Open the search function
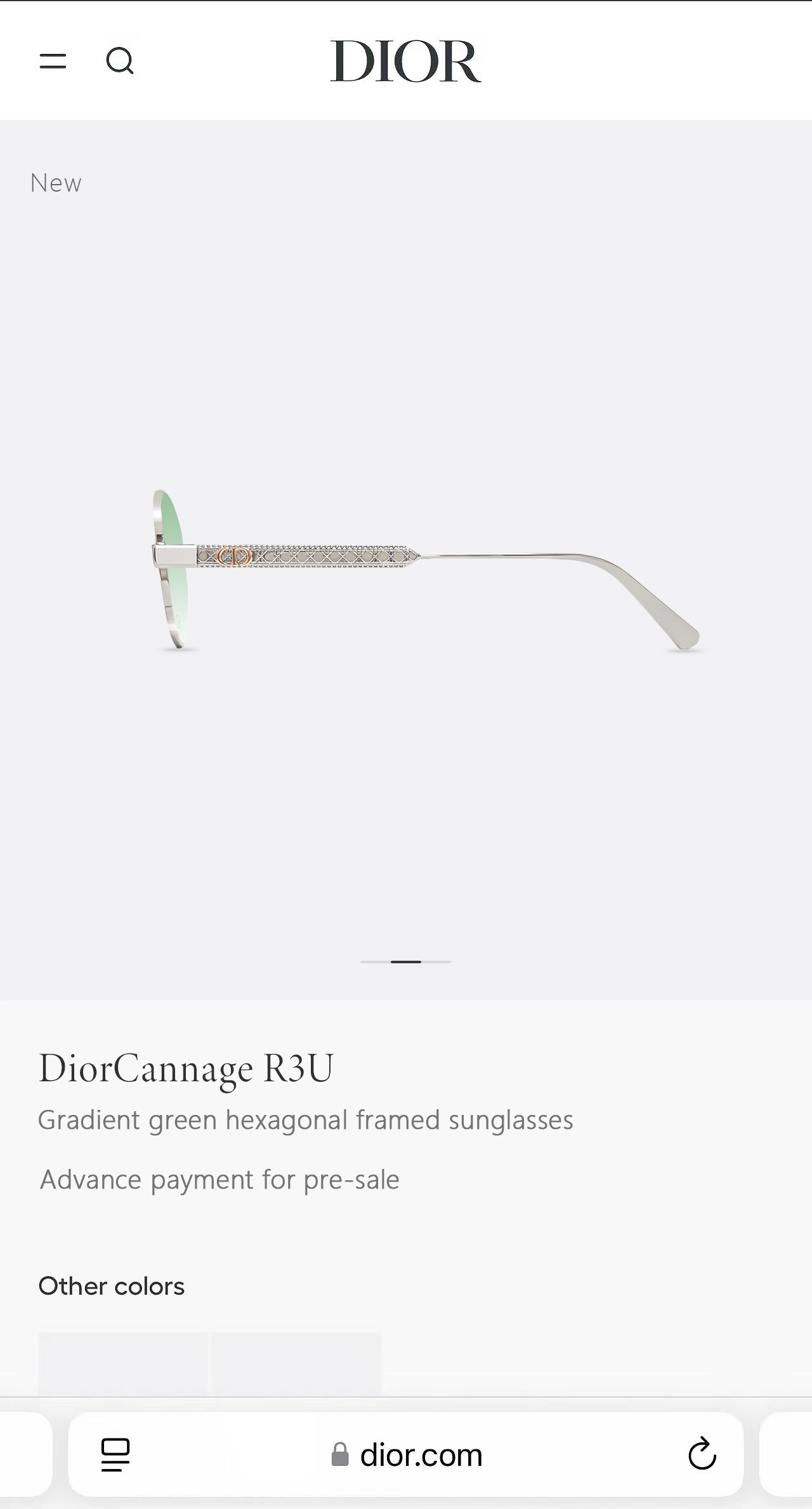Screen dimensions: 812x1509 click(121, 62)
